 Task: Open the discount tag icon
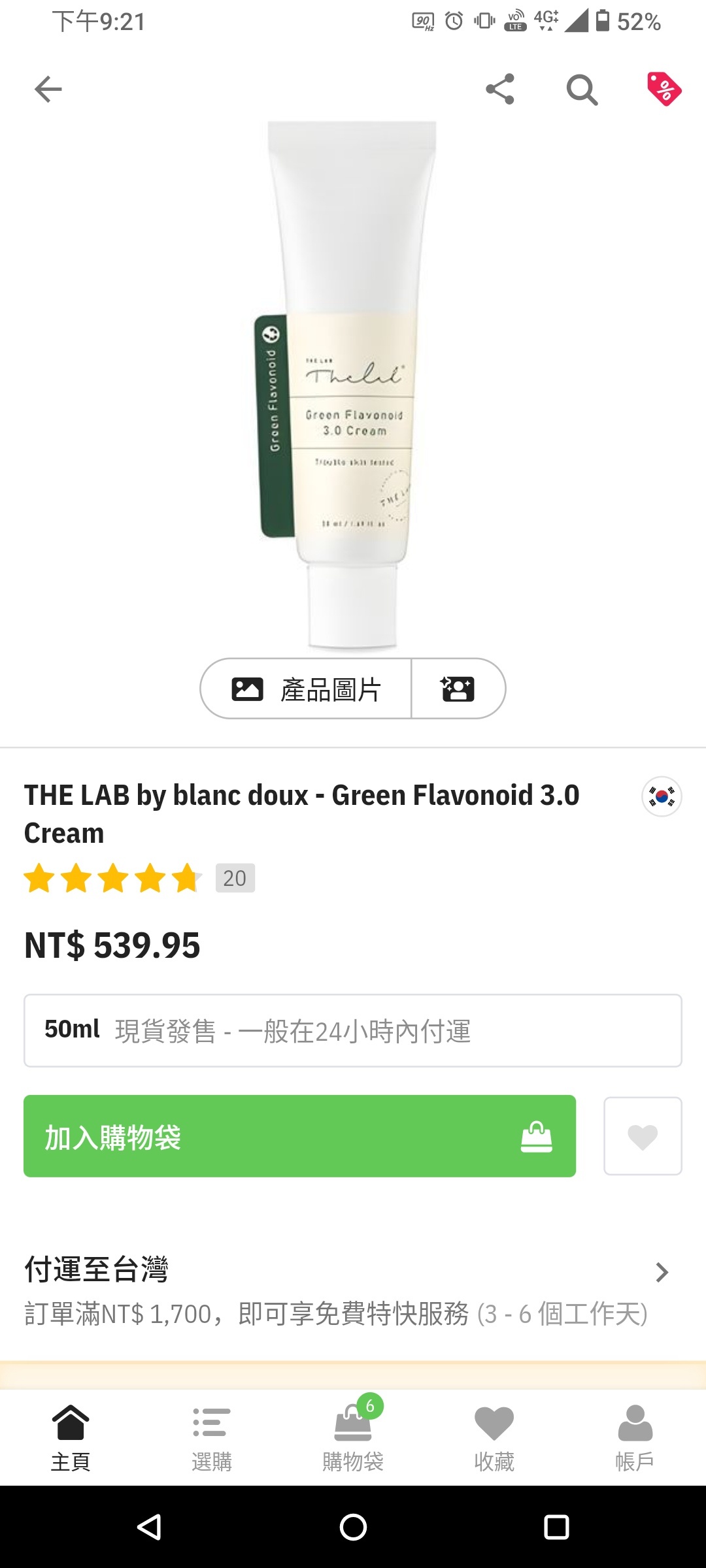[x=664, y=90]
